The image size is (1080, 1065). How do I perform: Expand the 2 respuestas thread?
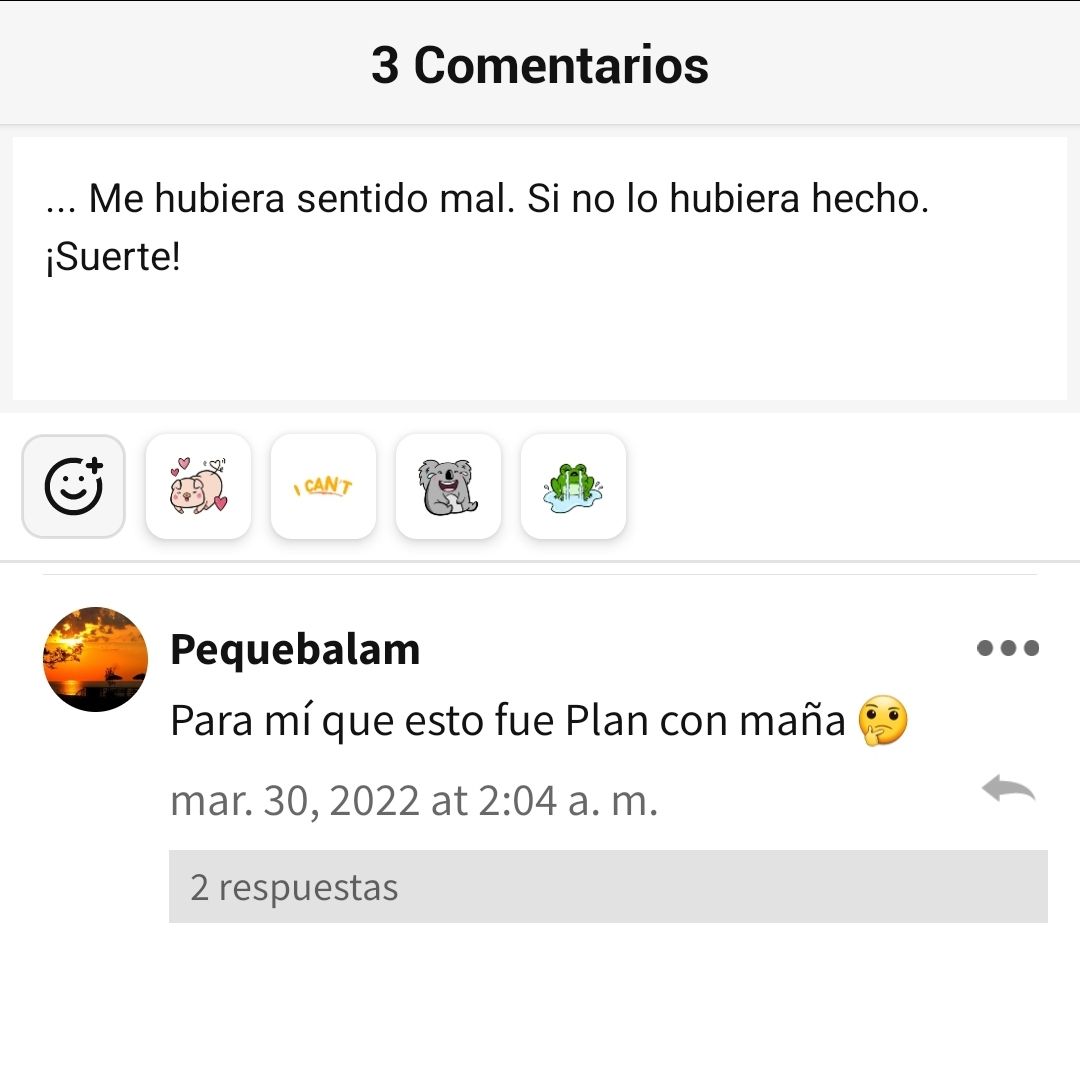(607, 886)
